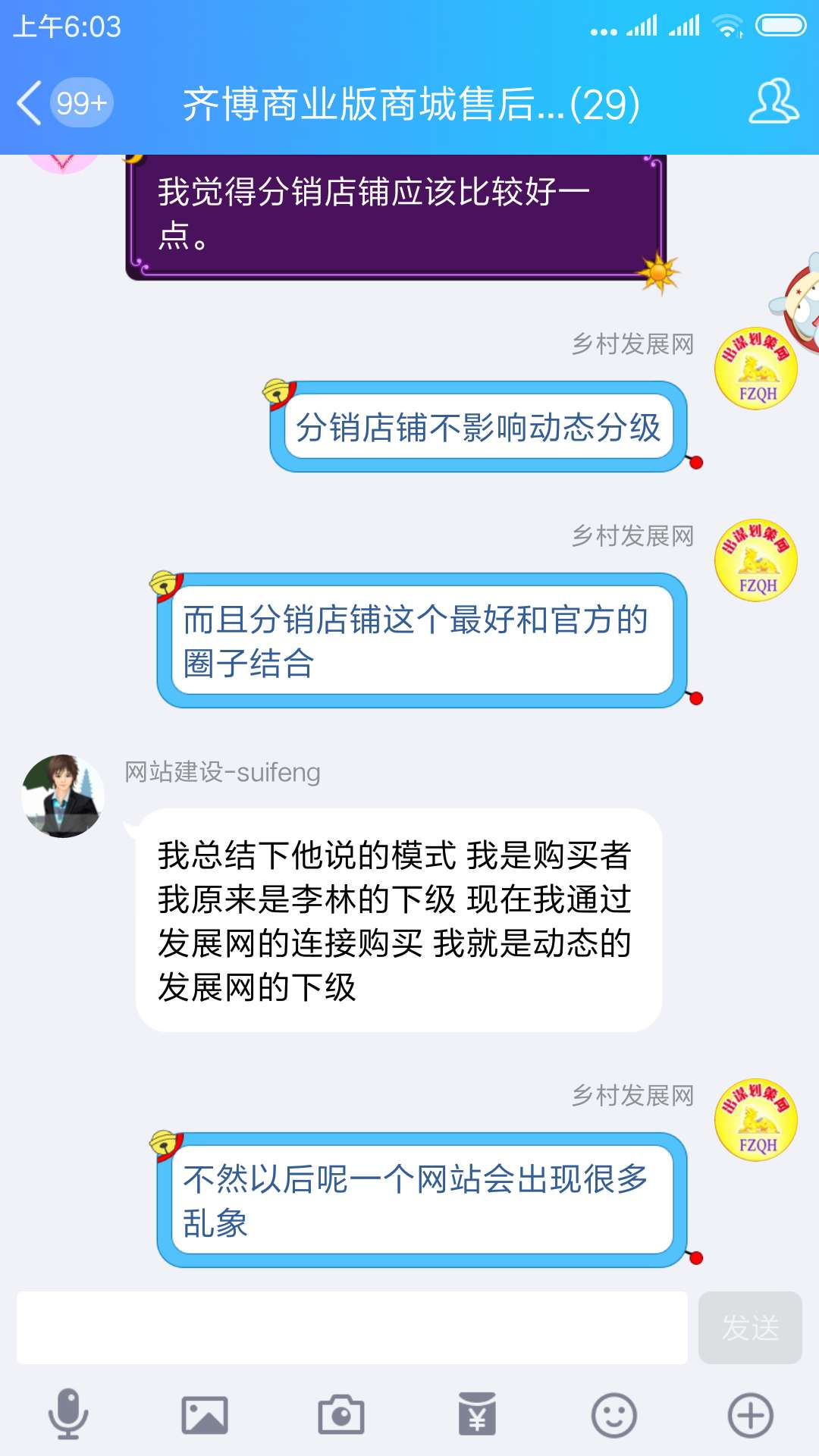Viewport: 819px width, 1456px height.
Task: Tap the message input field
Action: click(x=352, y=1328)
